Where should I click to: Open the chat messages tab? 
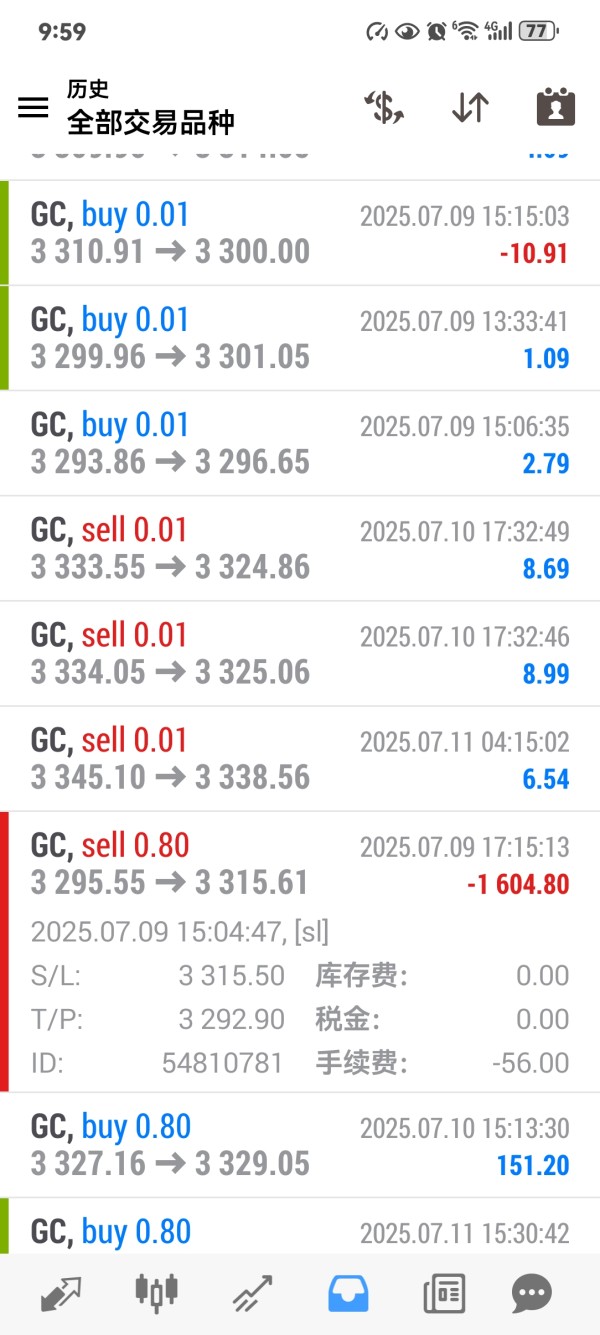click(x=531, y=1294)
